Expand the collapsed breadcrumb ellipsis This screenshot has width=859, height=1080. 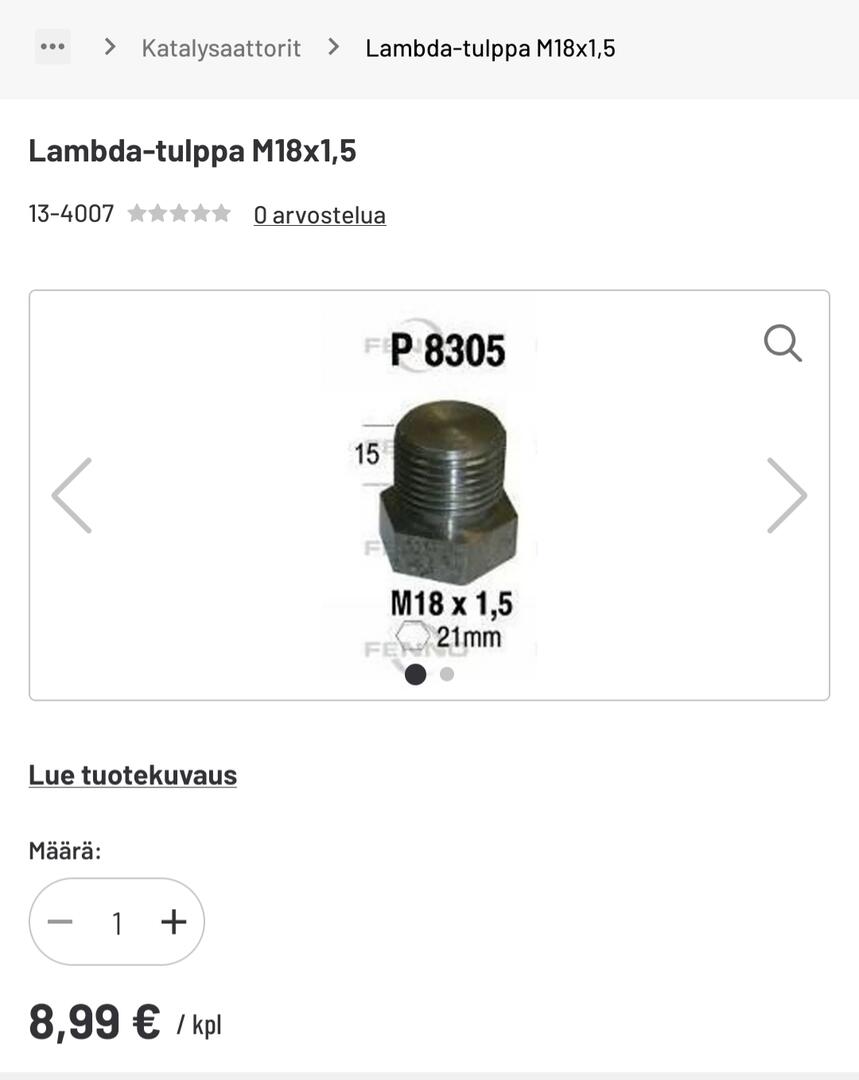52,47
